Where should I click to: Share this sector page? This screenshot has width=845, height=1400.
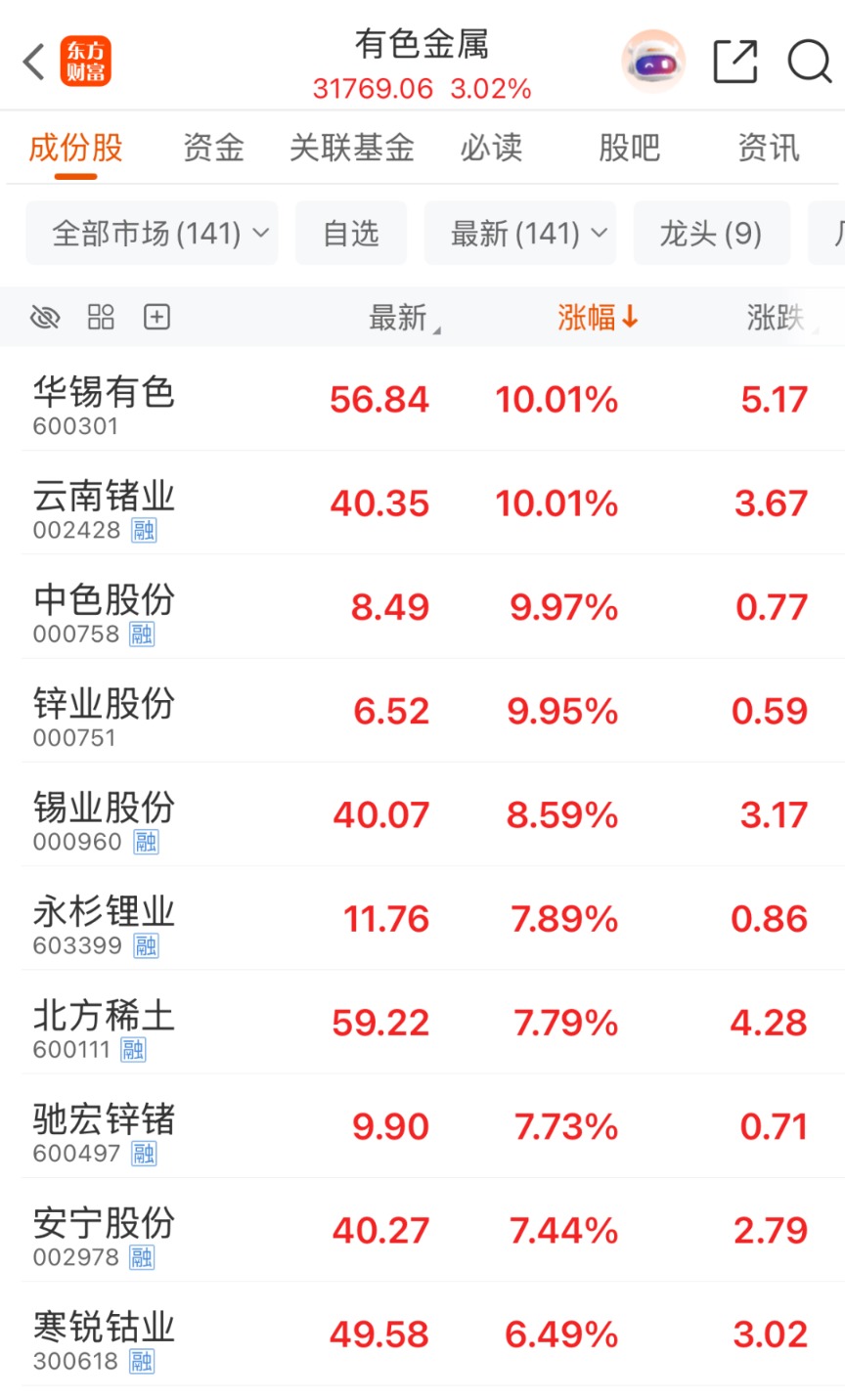[x=735, y=62]
